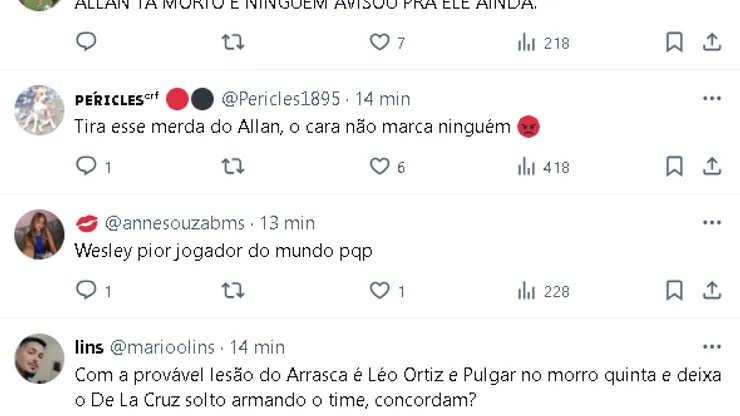Open lins' tweet about Arrasca injury
Image resolution: width=740 pixels, height=416 pixels.
tap(398, 387)
